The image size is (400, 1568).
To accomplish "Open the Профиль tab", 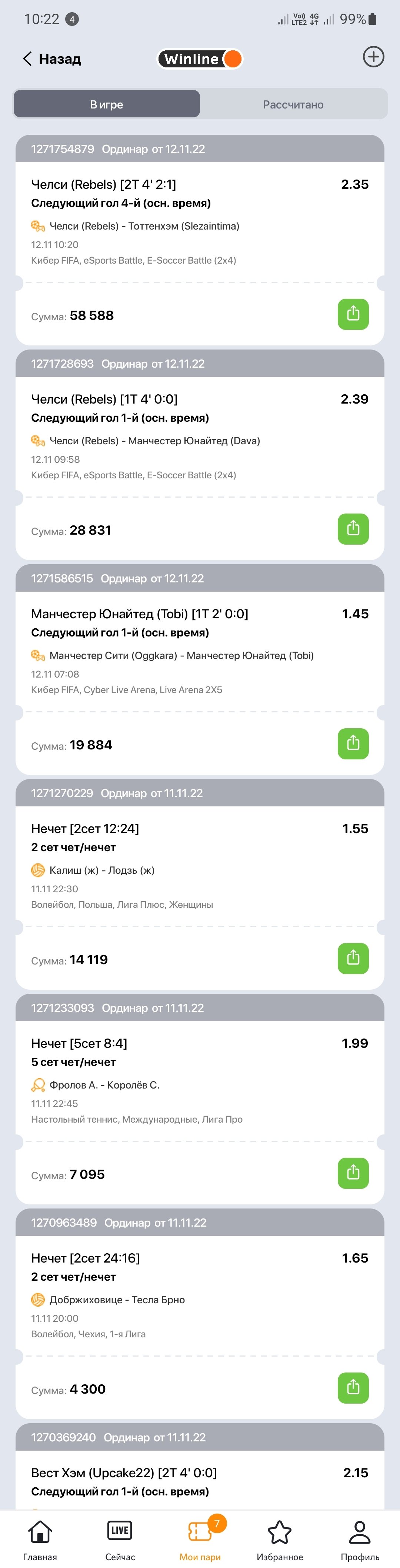I will click(x=360, y=1538).
